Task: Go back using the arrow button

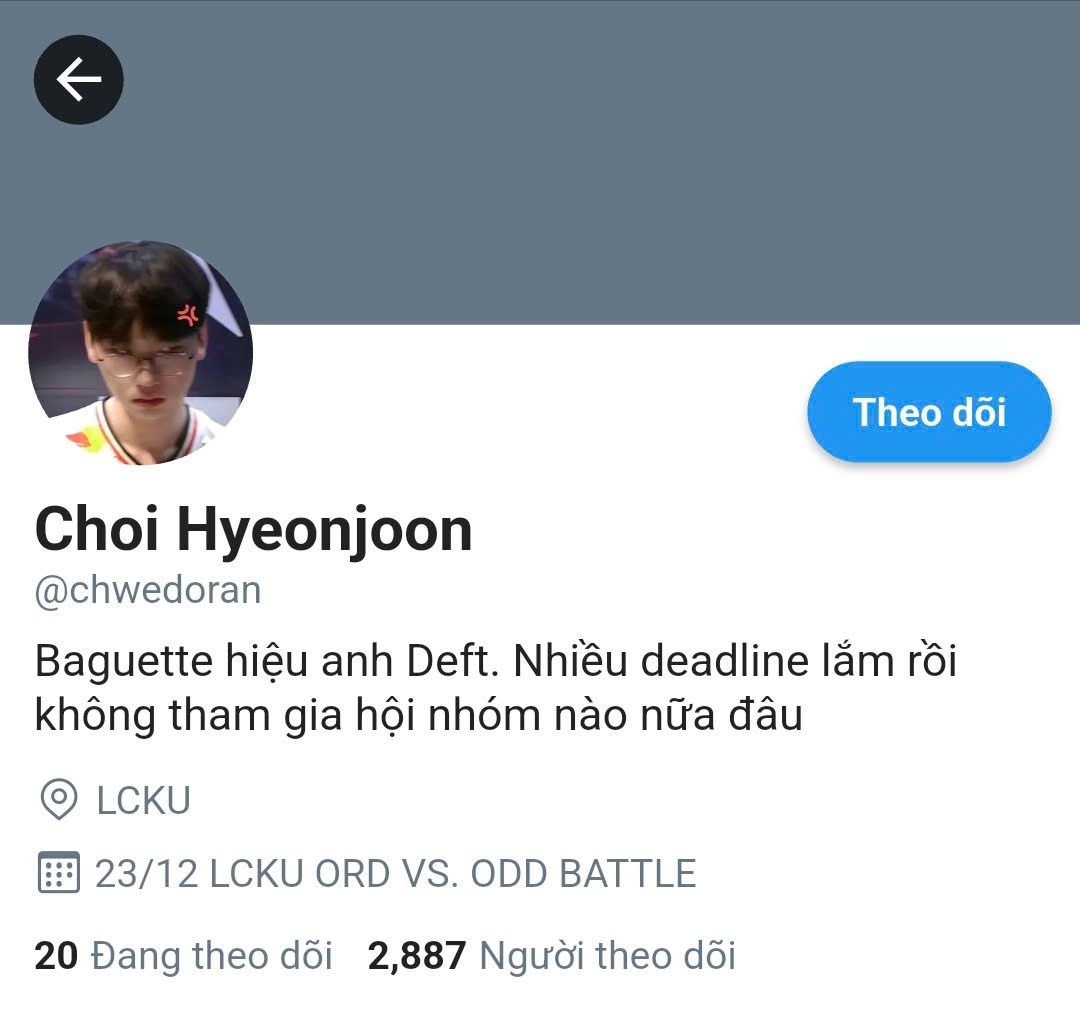Action: [79, 79]
